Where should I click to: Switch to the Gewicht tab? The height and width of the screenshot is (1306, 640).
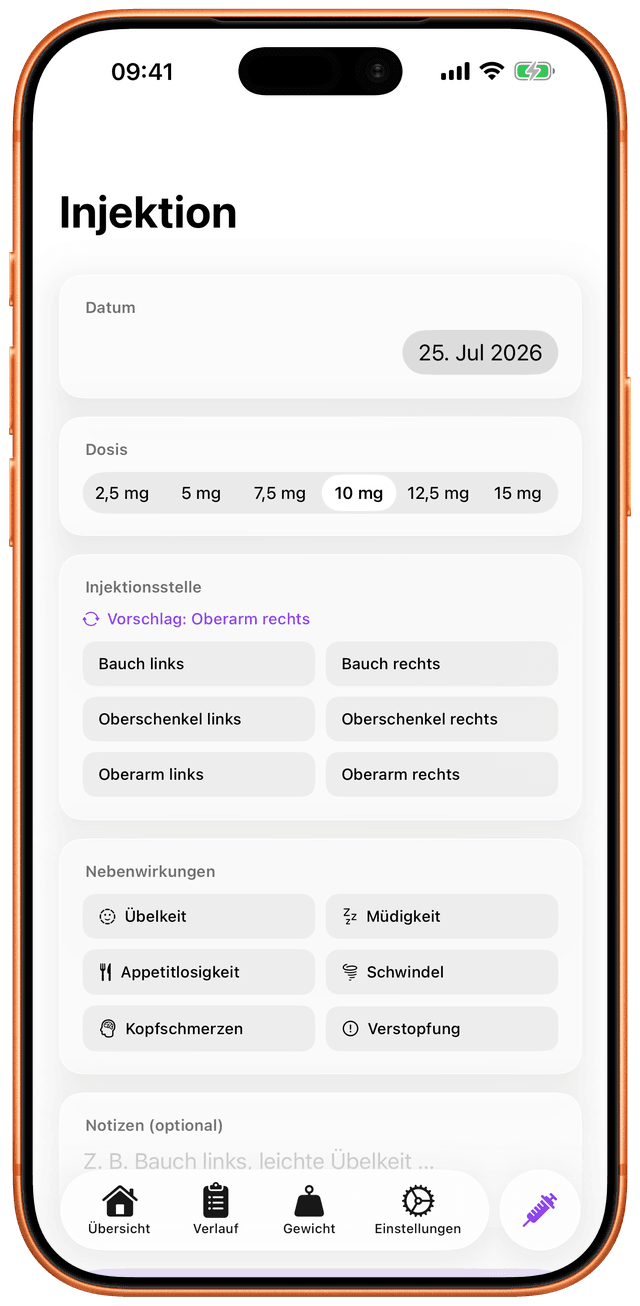[x=309, y=1210]
